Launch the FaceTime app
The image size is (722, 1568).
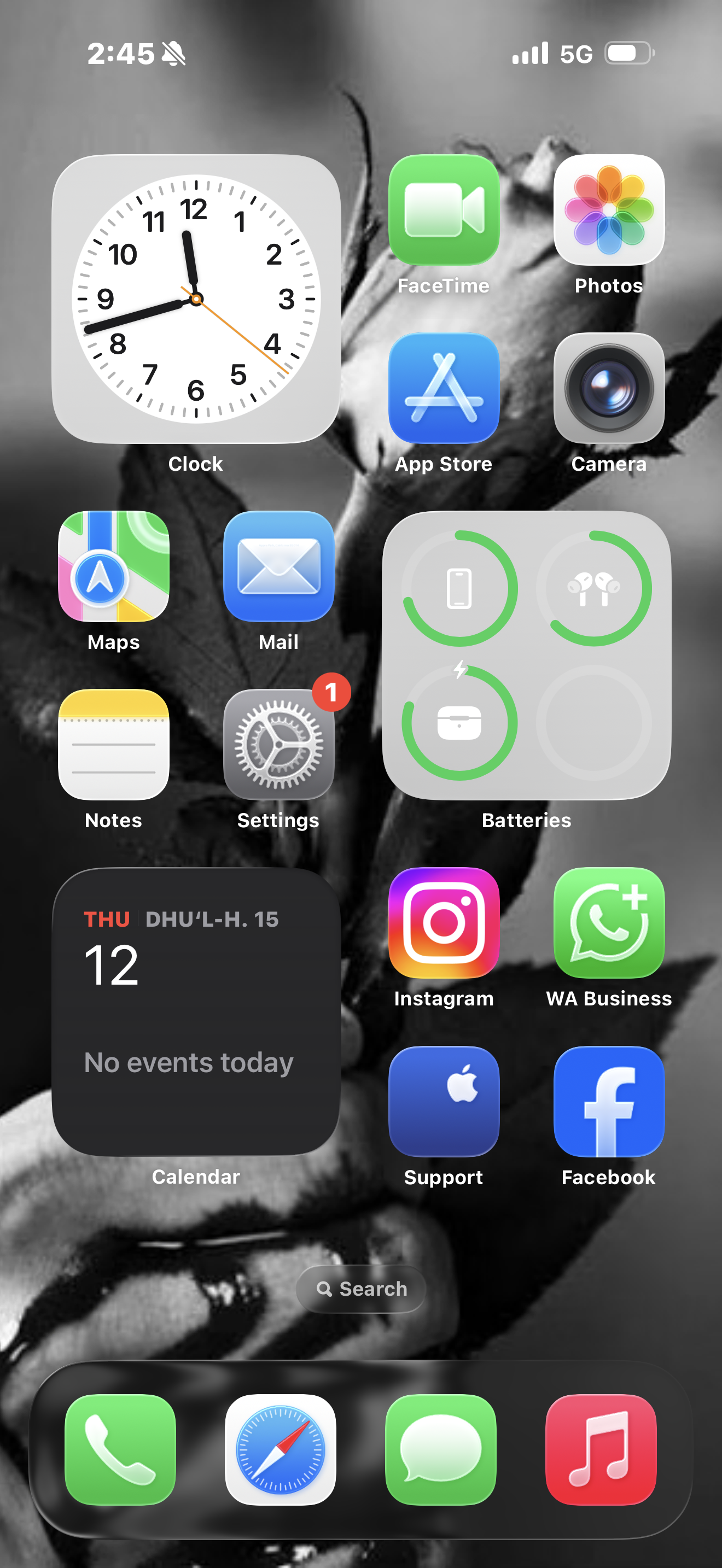pyautogui.click(x=444, y=210)
